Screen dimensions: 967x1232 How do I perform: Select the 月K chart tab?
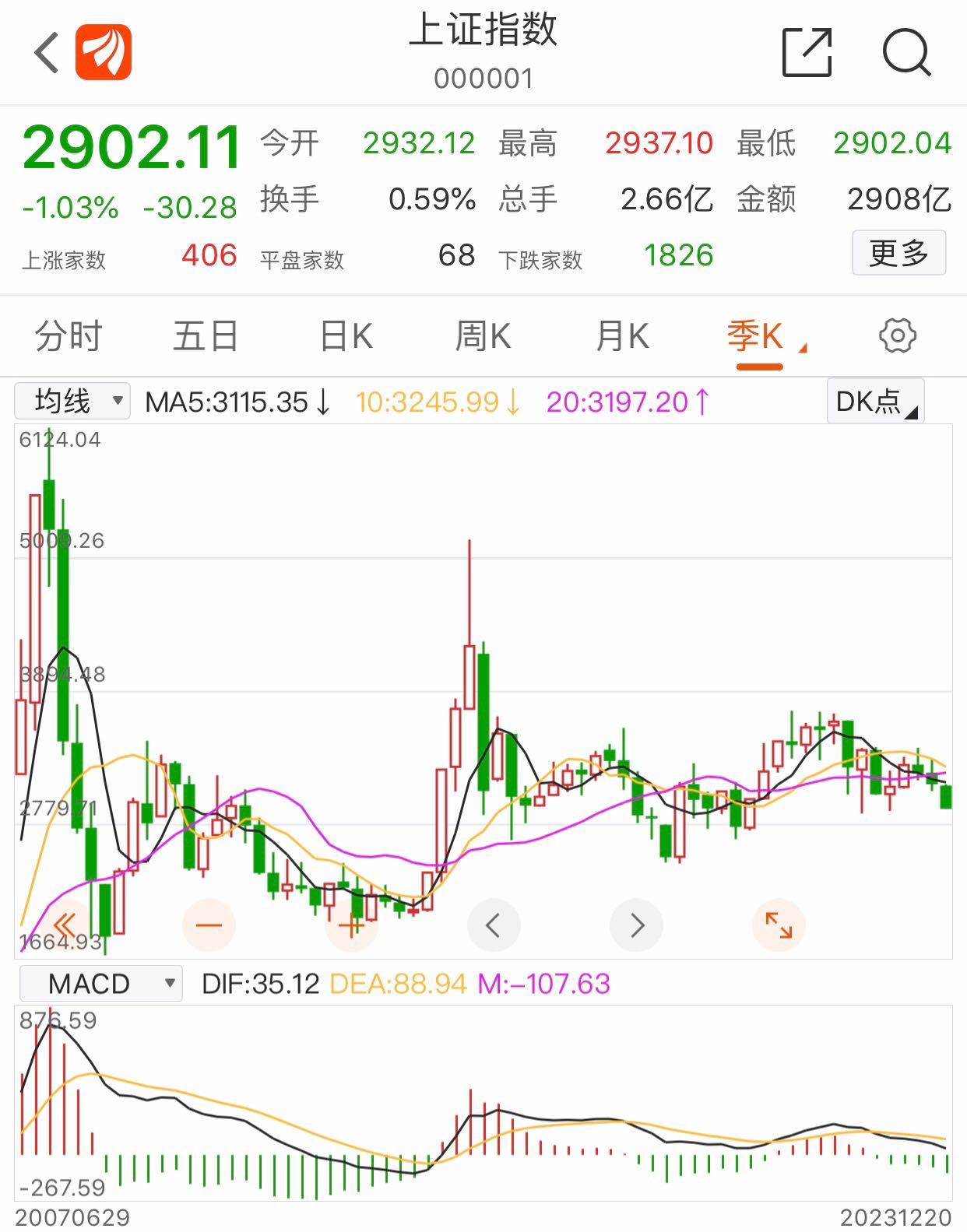pos(621,336)
